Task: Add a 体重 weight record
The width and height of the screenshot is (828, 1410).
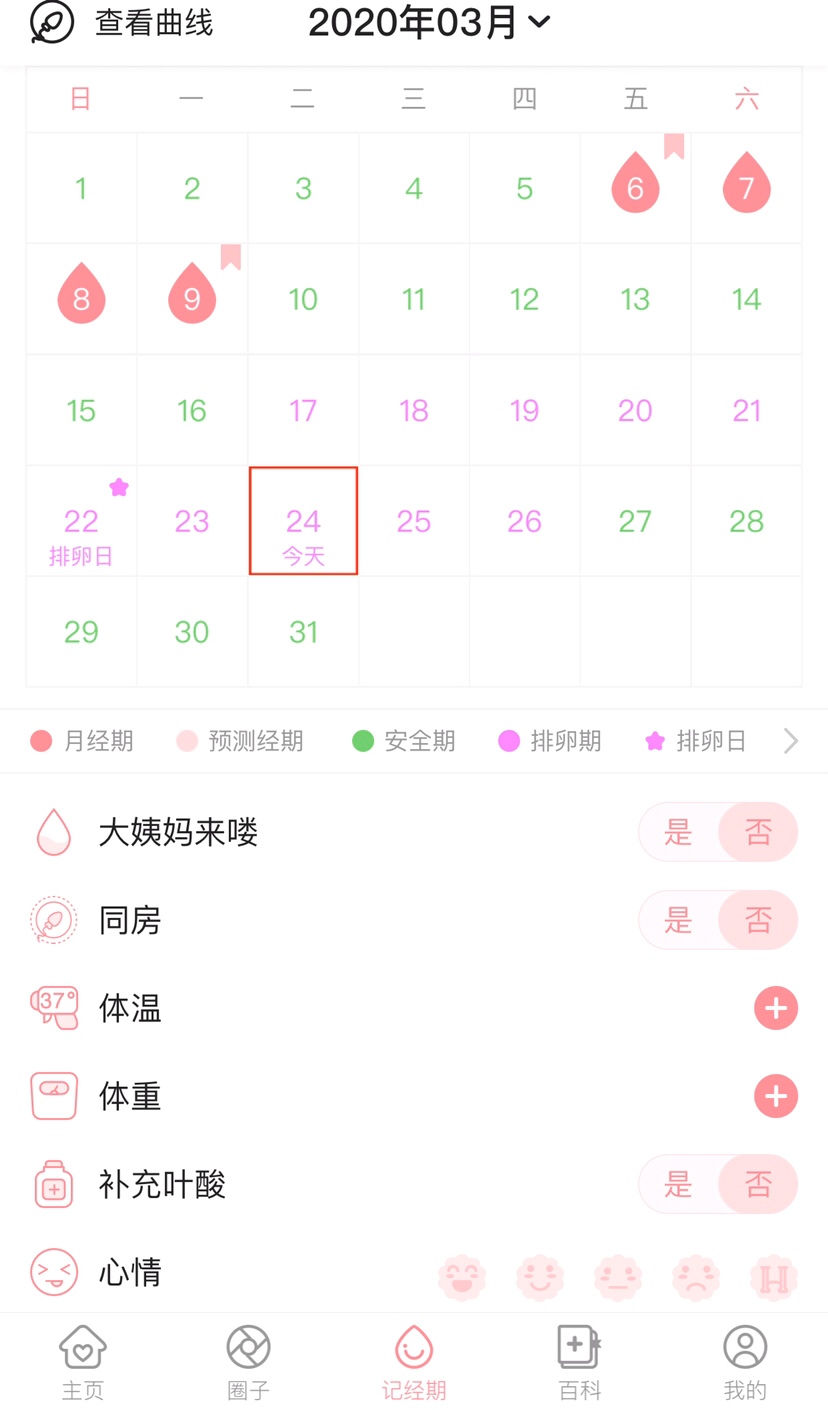Action: (x=775, y=1096)
